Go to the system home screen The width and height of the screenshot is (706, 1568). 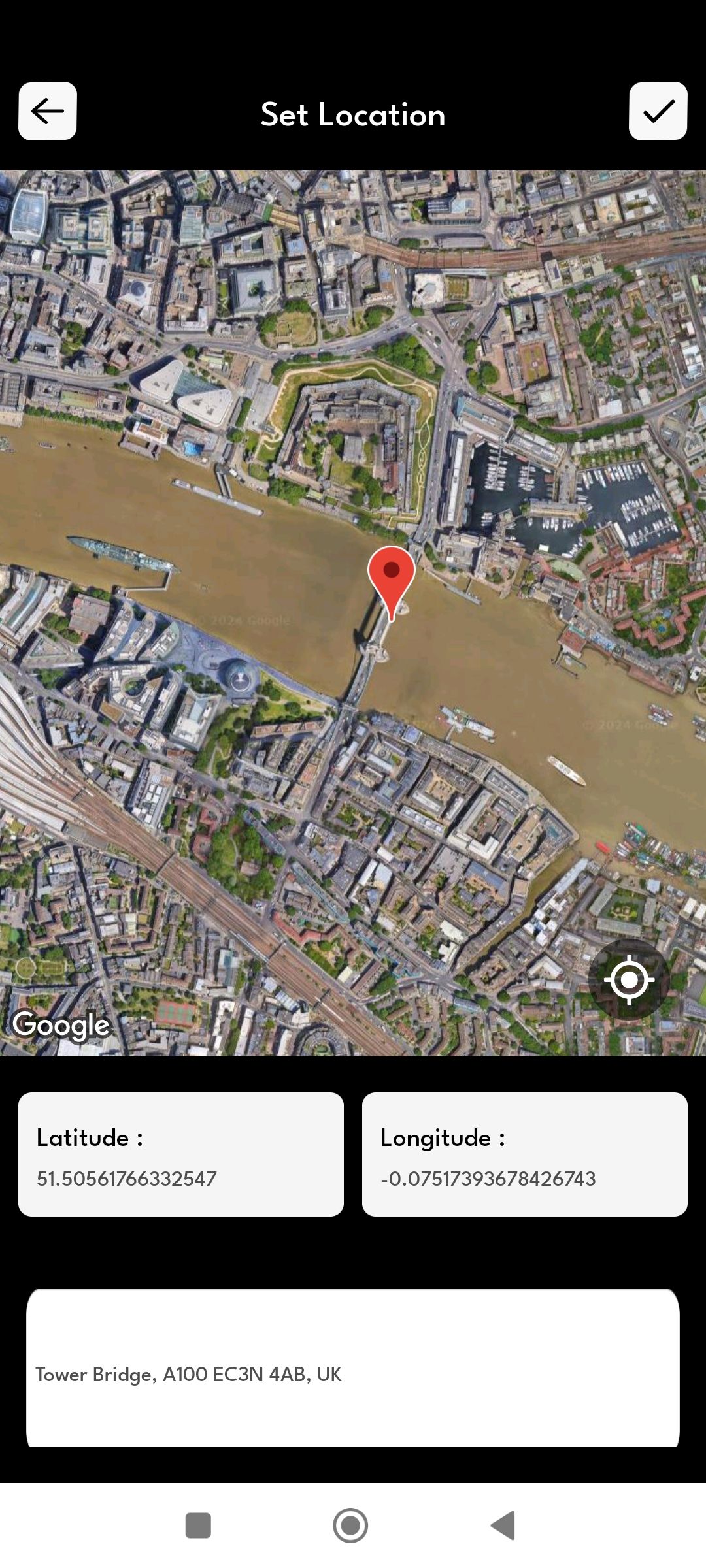(x=350, y=1526)
